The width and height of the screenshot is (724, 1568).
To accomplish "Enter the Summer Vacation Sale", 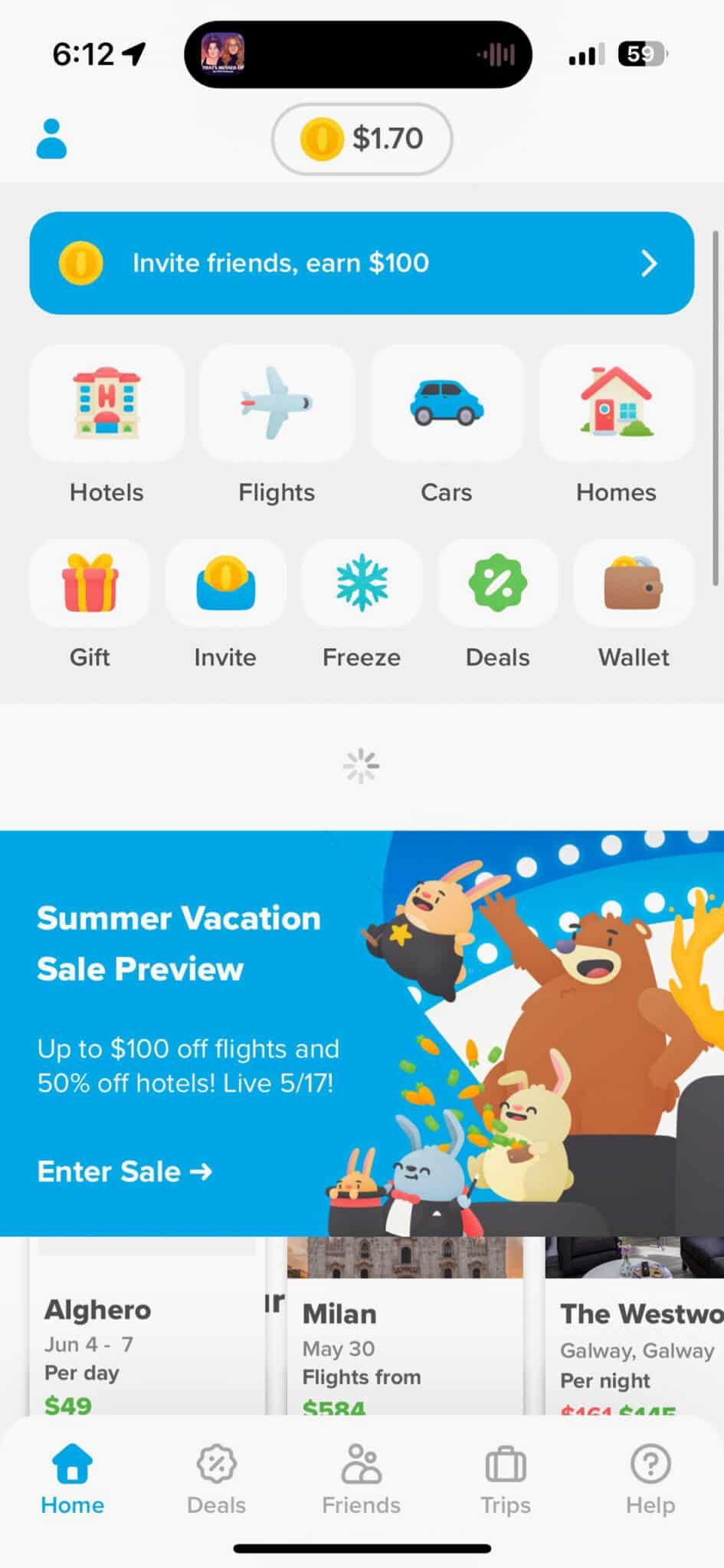I will (125, 1171).
